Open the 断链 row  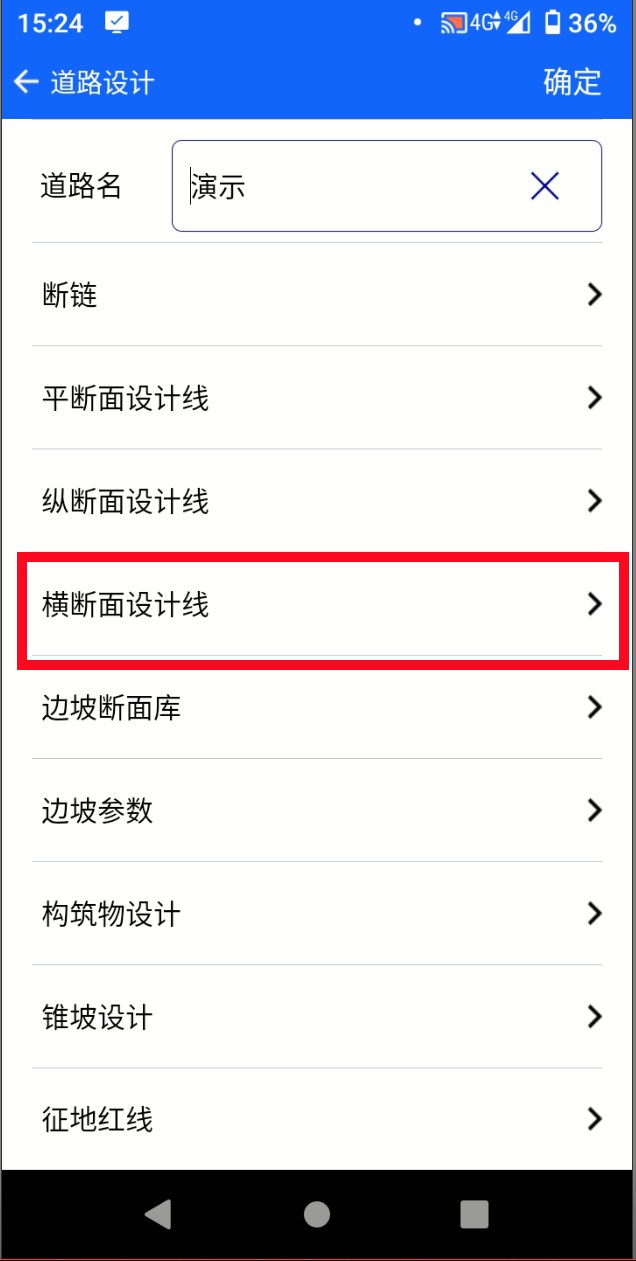tap(317, 295)
